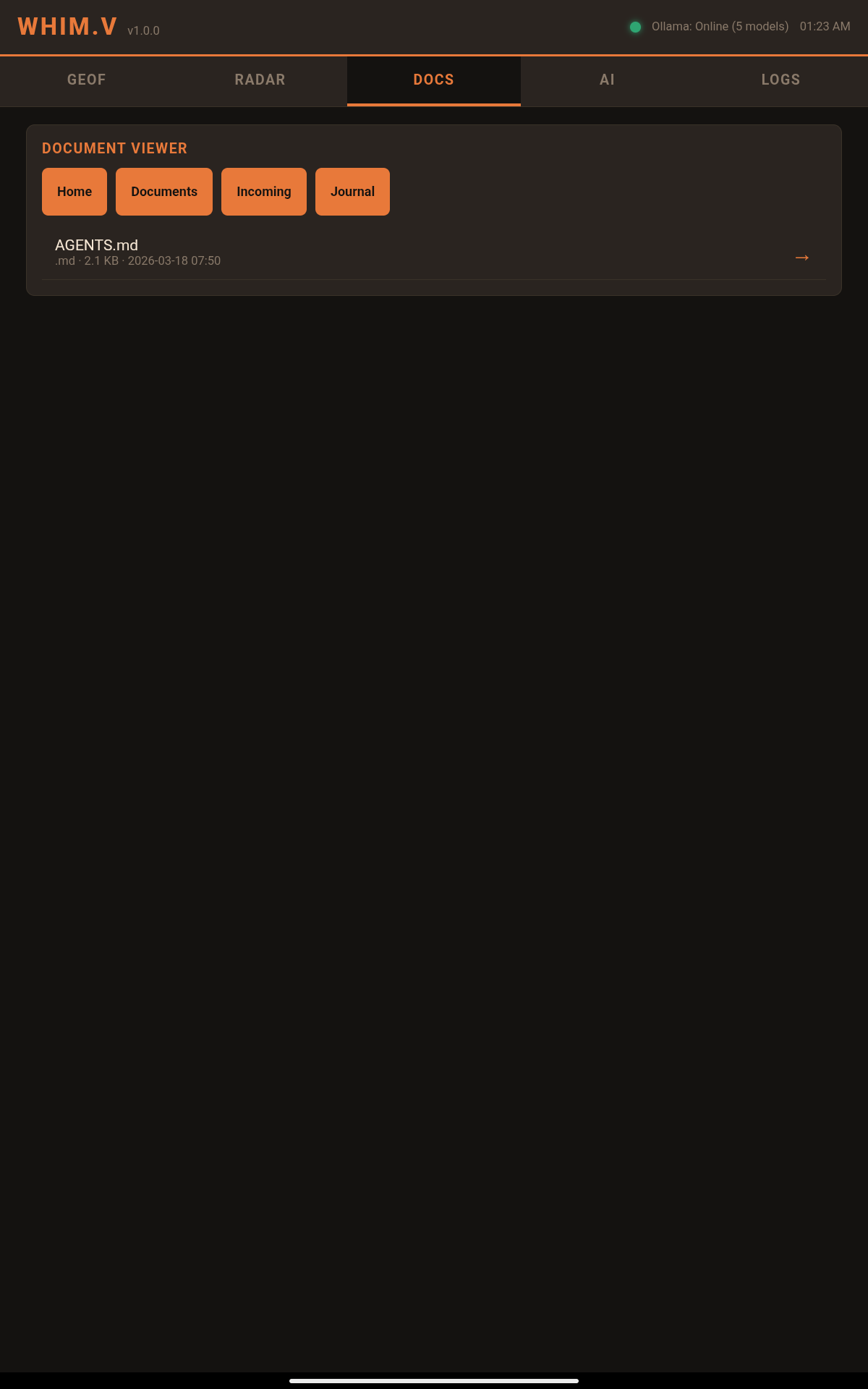The image size is (868, 1389).
Task: Open the Journal folder
Action: (x=352, y=192)
